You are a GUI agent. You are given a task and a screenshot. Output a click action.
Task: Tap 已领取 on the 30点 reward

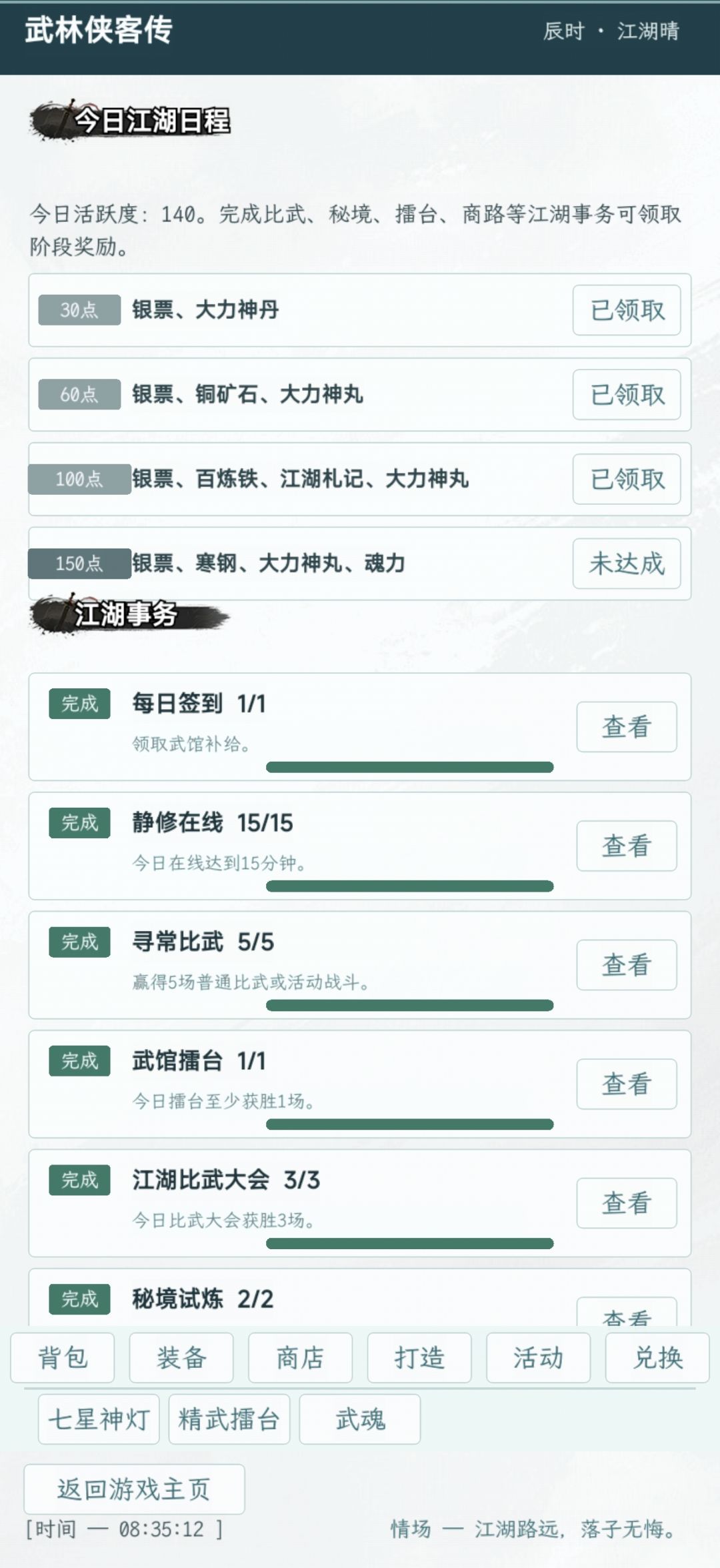pos(627,310)
